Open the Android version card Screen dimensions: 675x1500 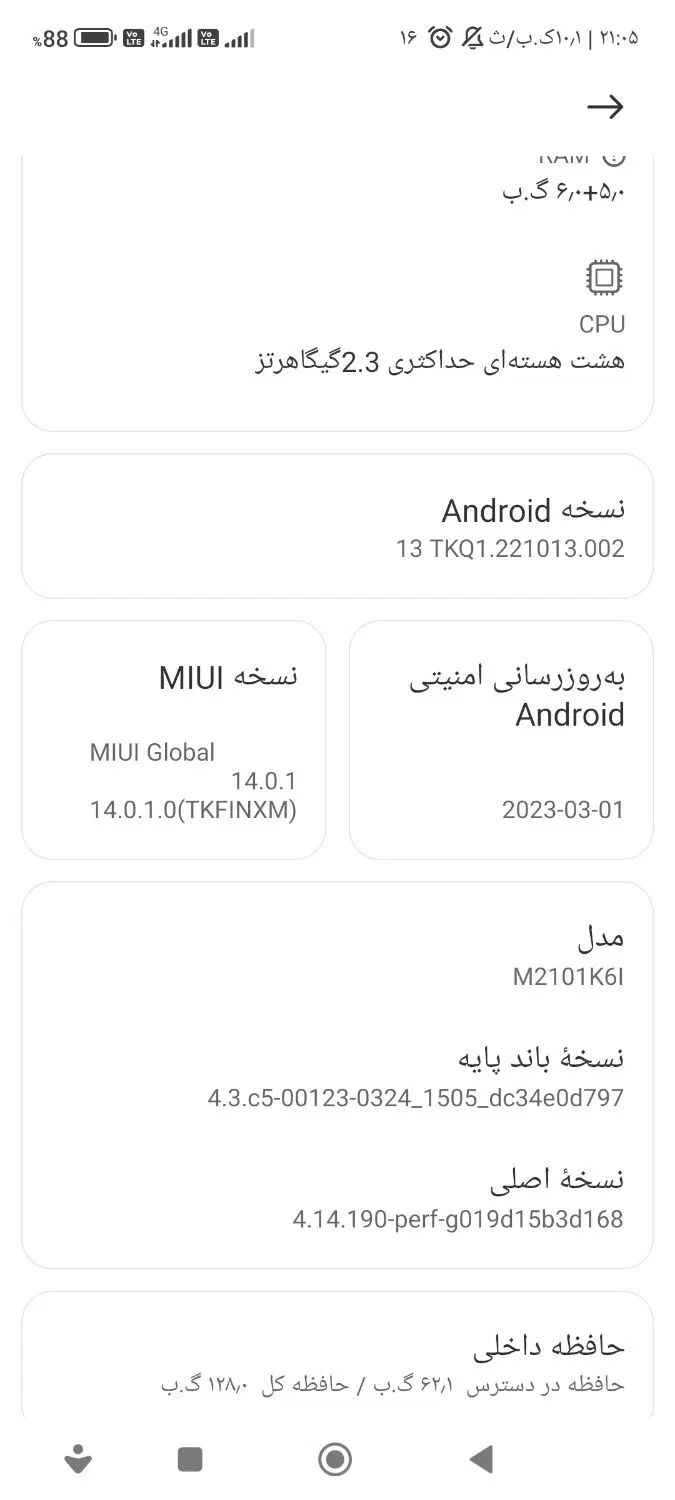337,527
